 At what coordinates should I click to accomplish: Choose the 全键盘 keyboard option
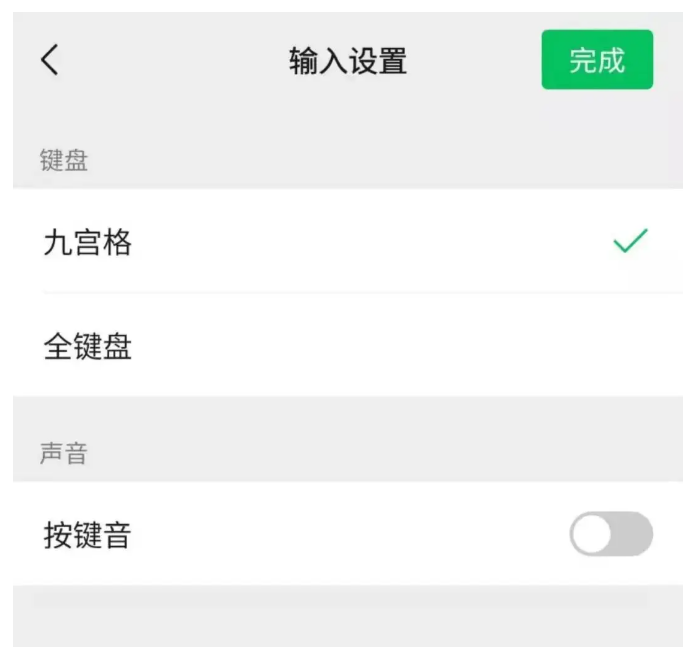click(346, 347)
